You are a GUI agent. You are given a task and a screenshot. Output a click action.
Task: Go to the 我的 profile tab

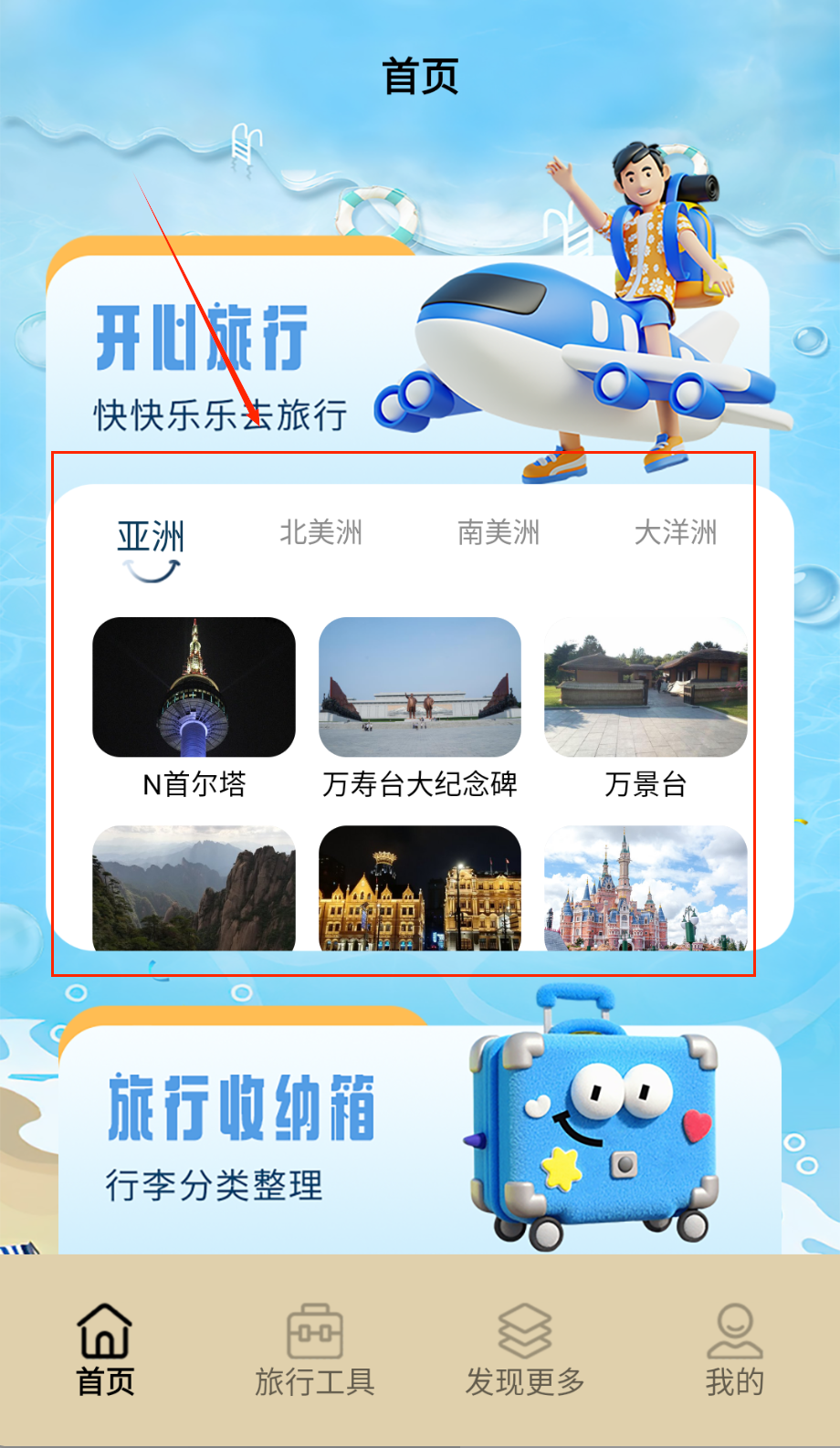tap(735, 1351)
